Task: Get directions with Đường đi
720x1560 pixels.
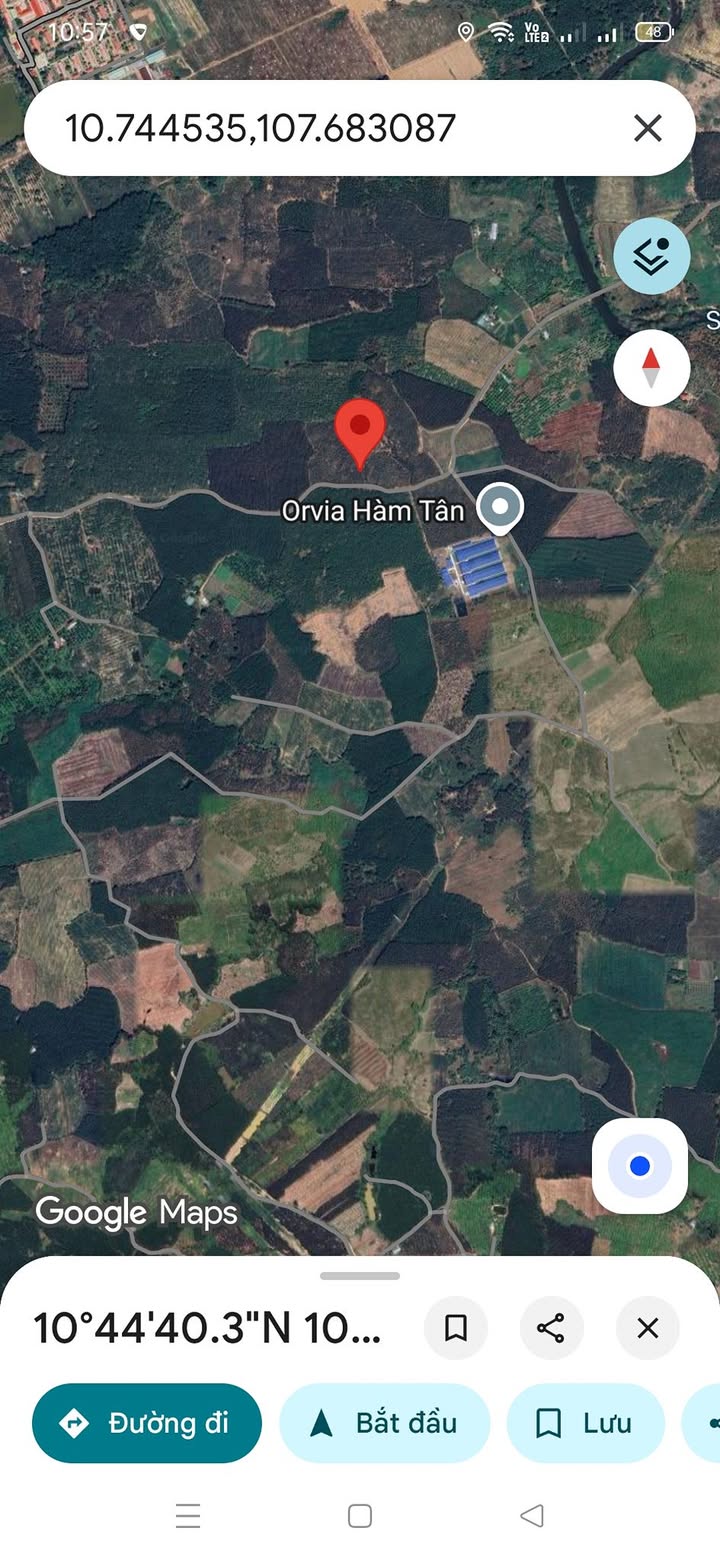Action: 147,1423
